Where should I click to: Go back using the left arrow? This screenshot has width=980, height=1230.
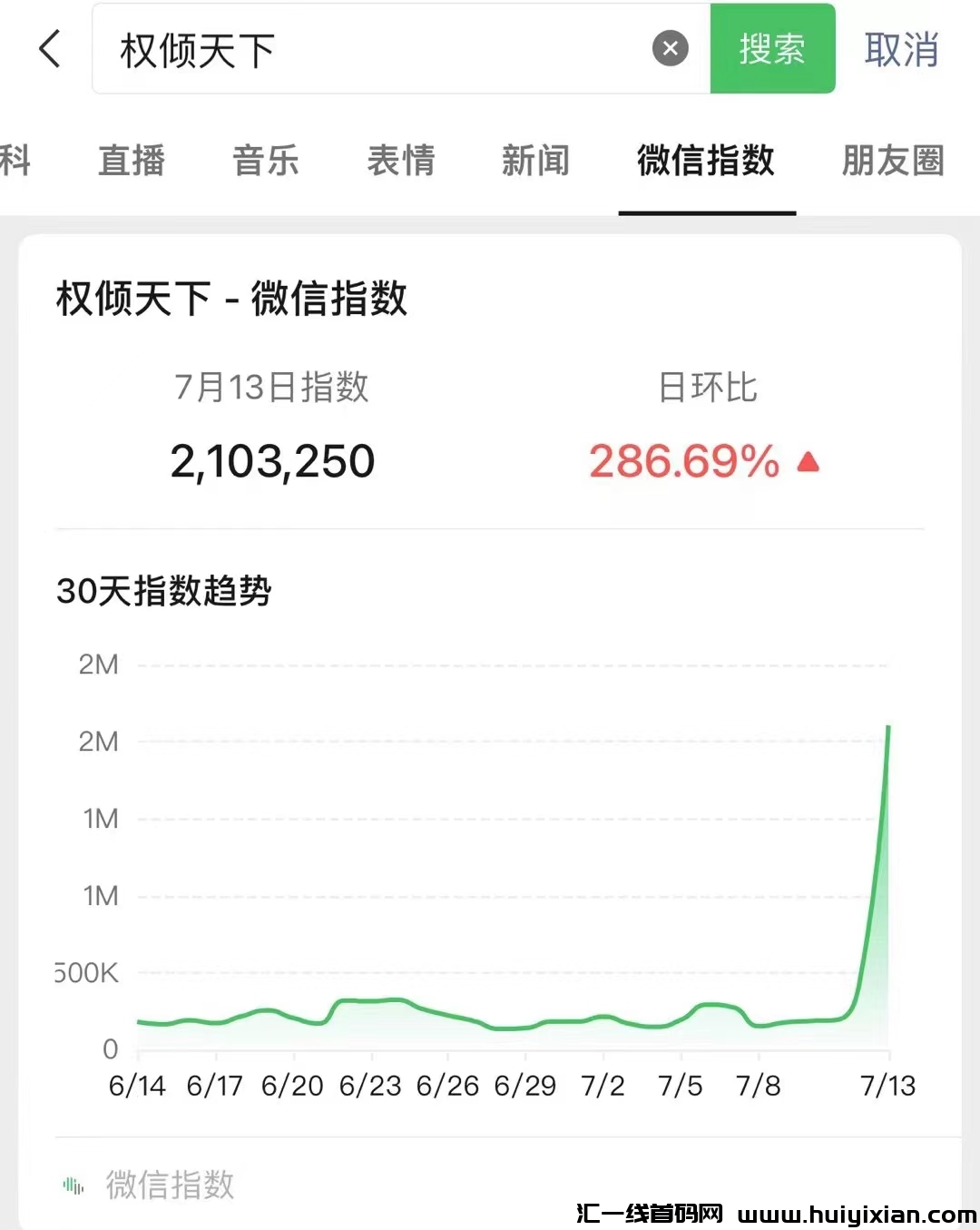pyautogui.click(x=51, y=49)
